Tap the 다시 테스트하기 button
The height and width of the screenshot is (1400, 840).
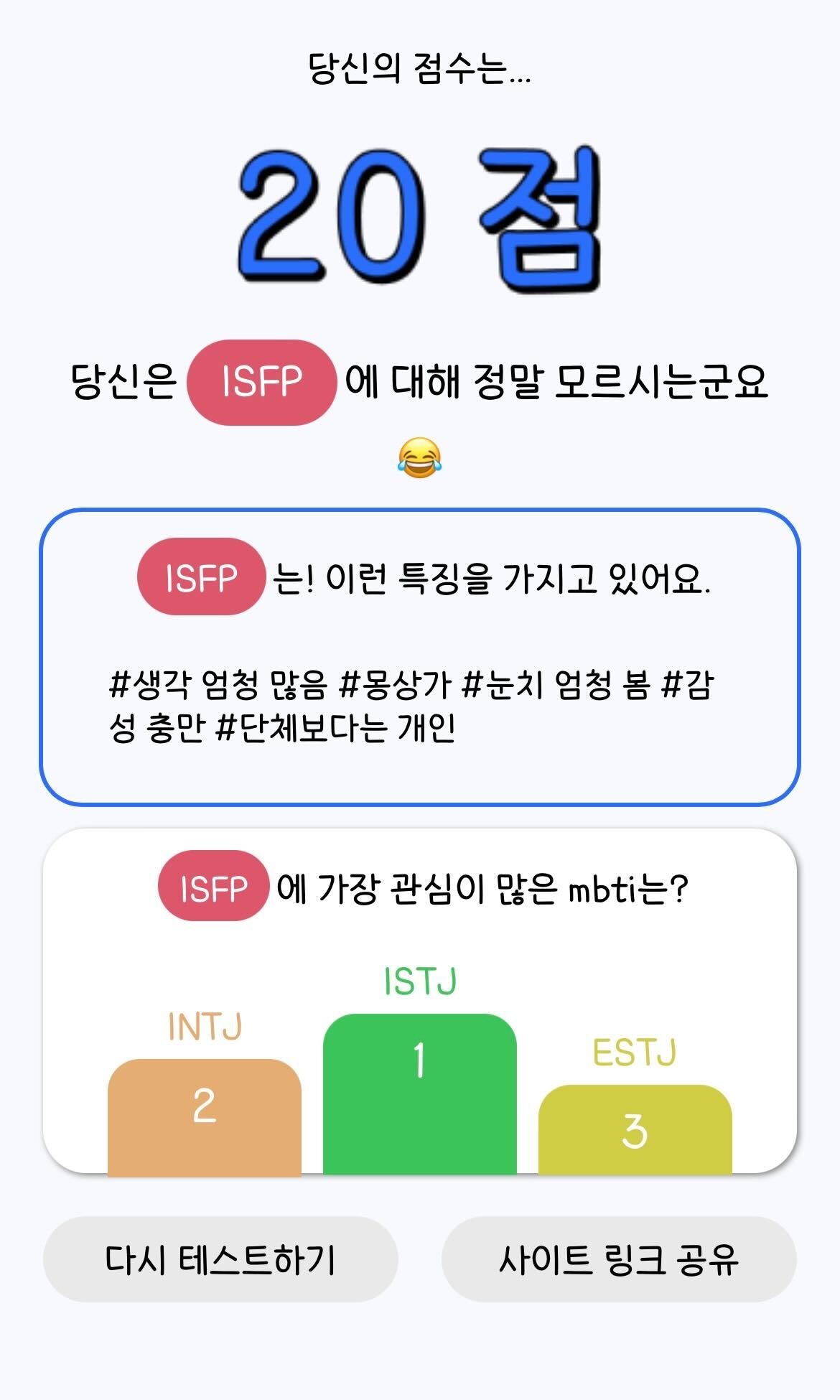(220, 1260)
